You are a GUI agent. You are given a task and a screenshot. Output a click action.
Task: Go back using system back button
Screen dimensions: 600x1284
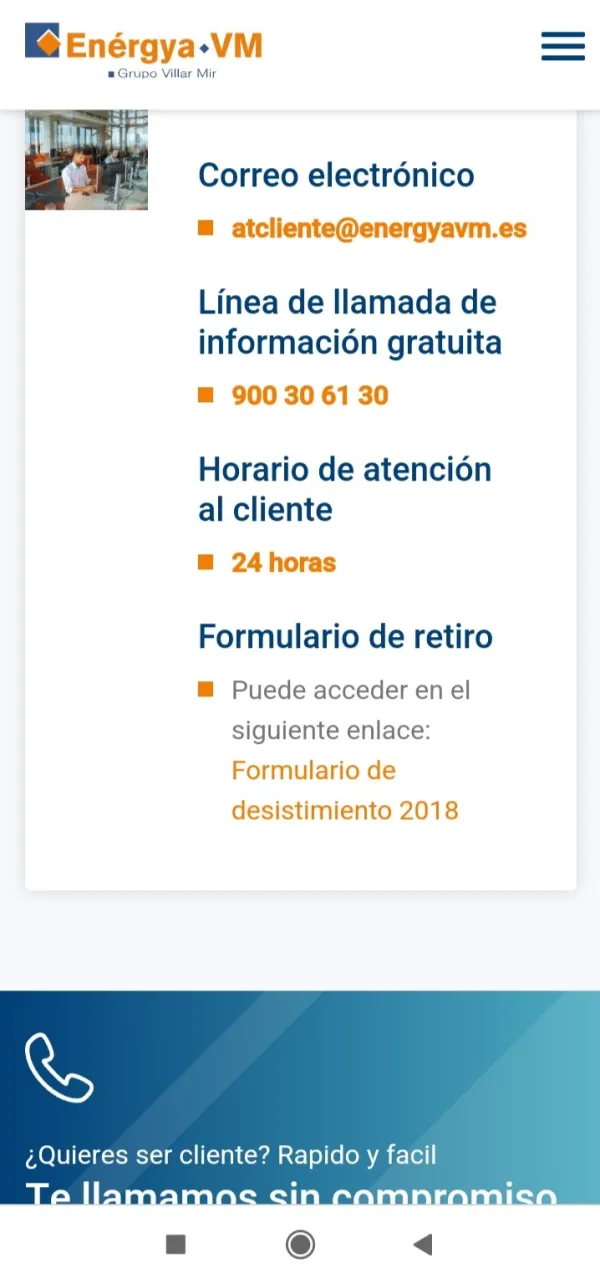pyautogui.click(x=423, y=1244)
